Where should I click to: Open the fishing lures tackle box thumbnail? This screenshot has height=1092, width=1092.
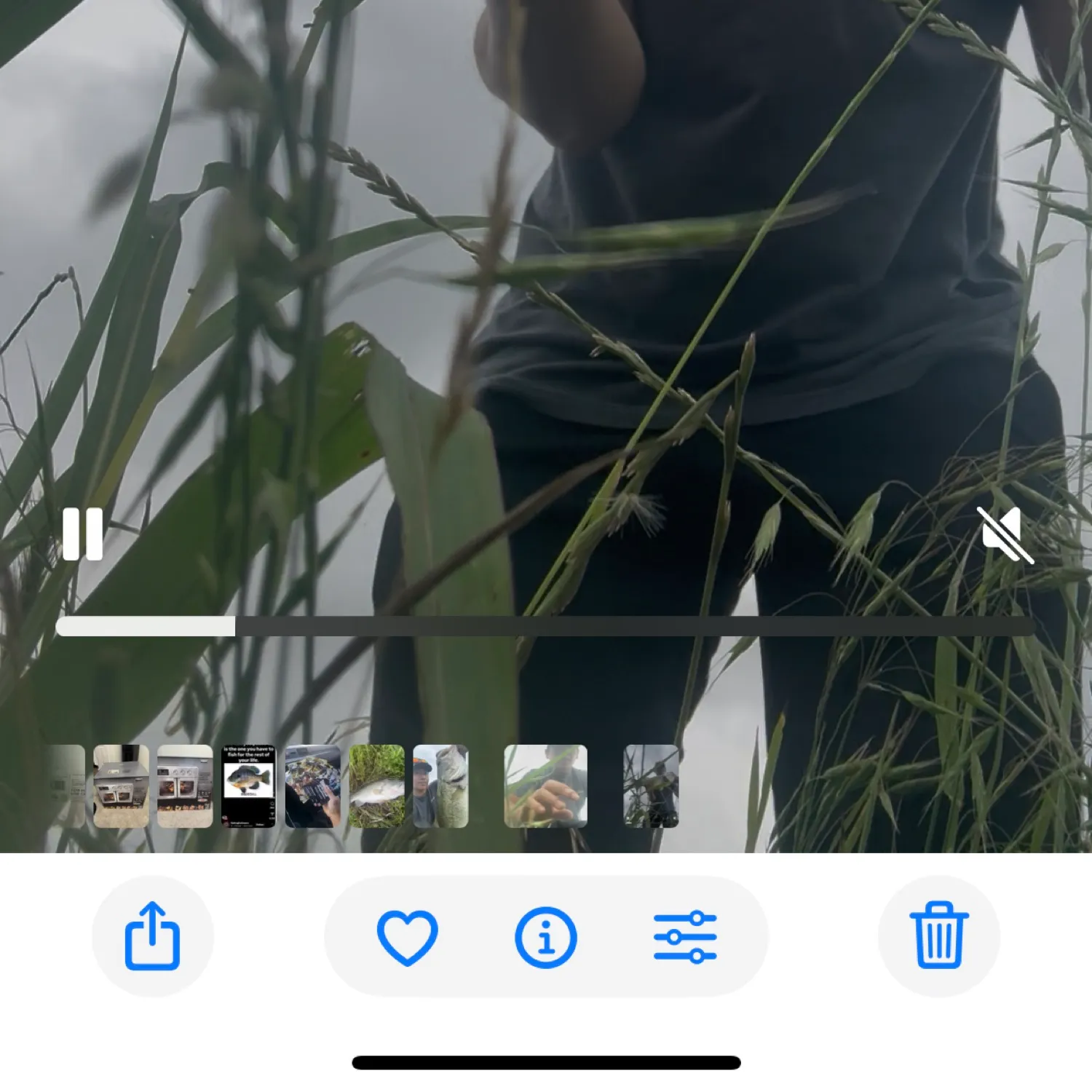click(x=312, y=786)
